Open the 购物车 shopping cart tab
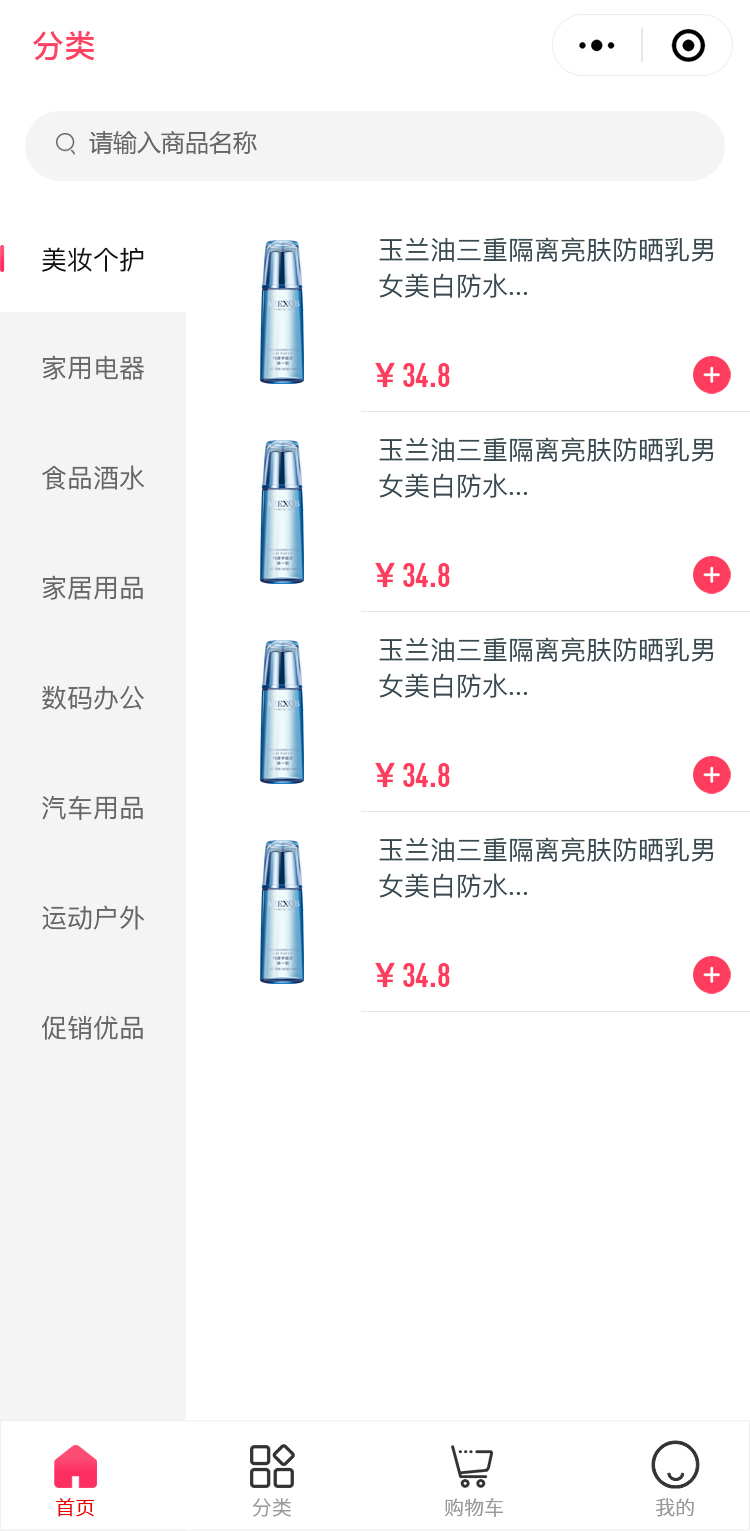Screen dimensions: 750x1531 (x=473, y=1479)
